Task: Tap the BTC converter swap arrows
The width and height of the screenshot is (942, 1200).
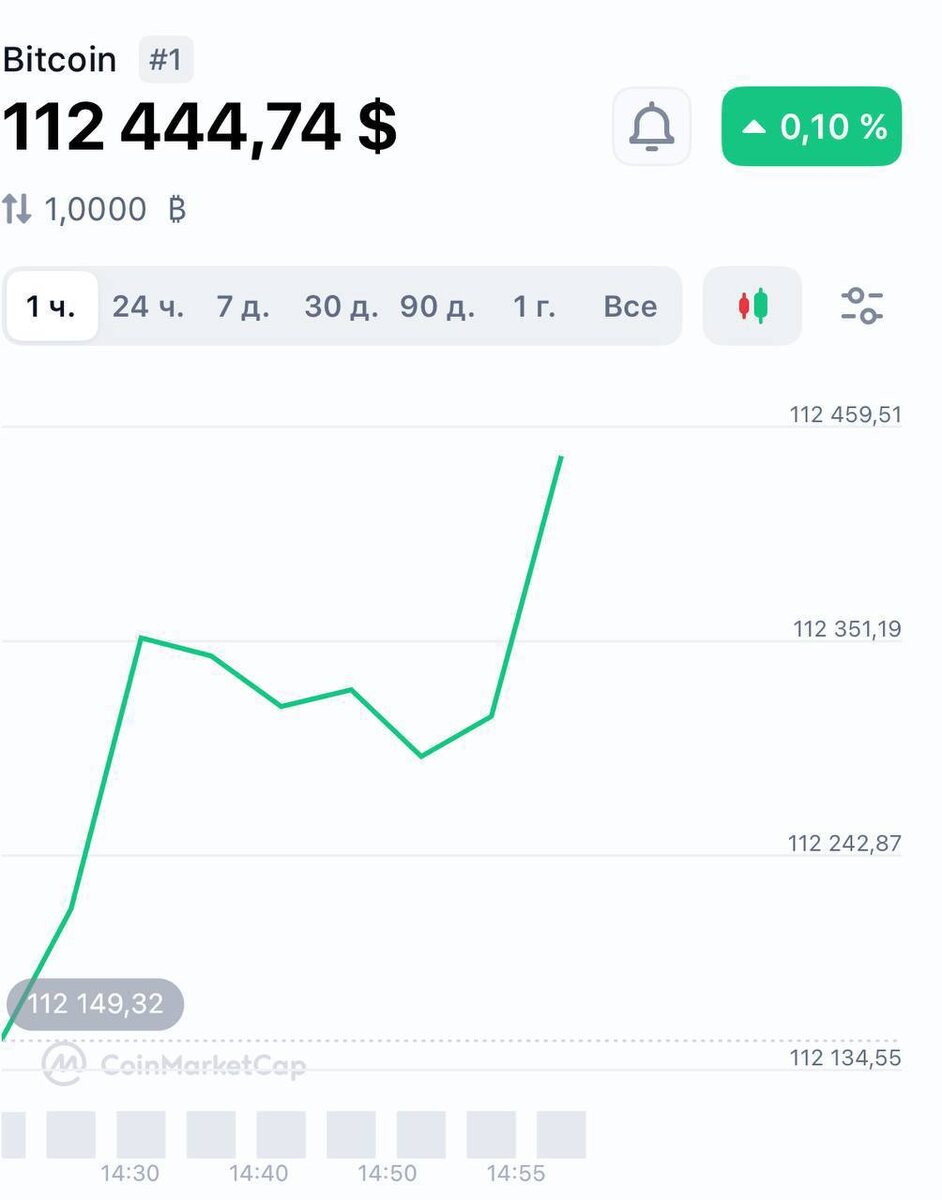Action: (17, 210)
